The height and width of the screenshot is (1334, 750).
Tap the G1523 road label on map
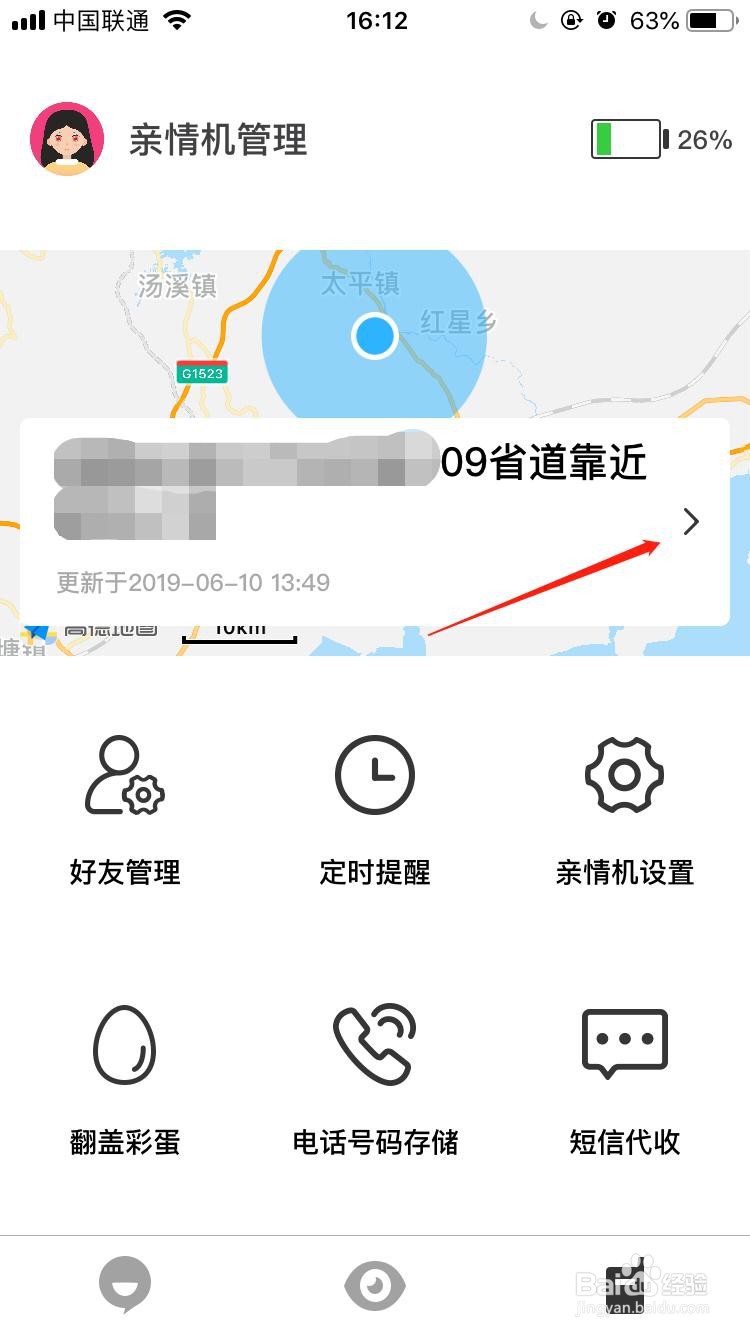(202, 372)
